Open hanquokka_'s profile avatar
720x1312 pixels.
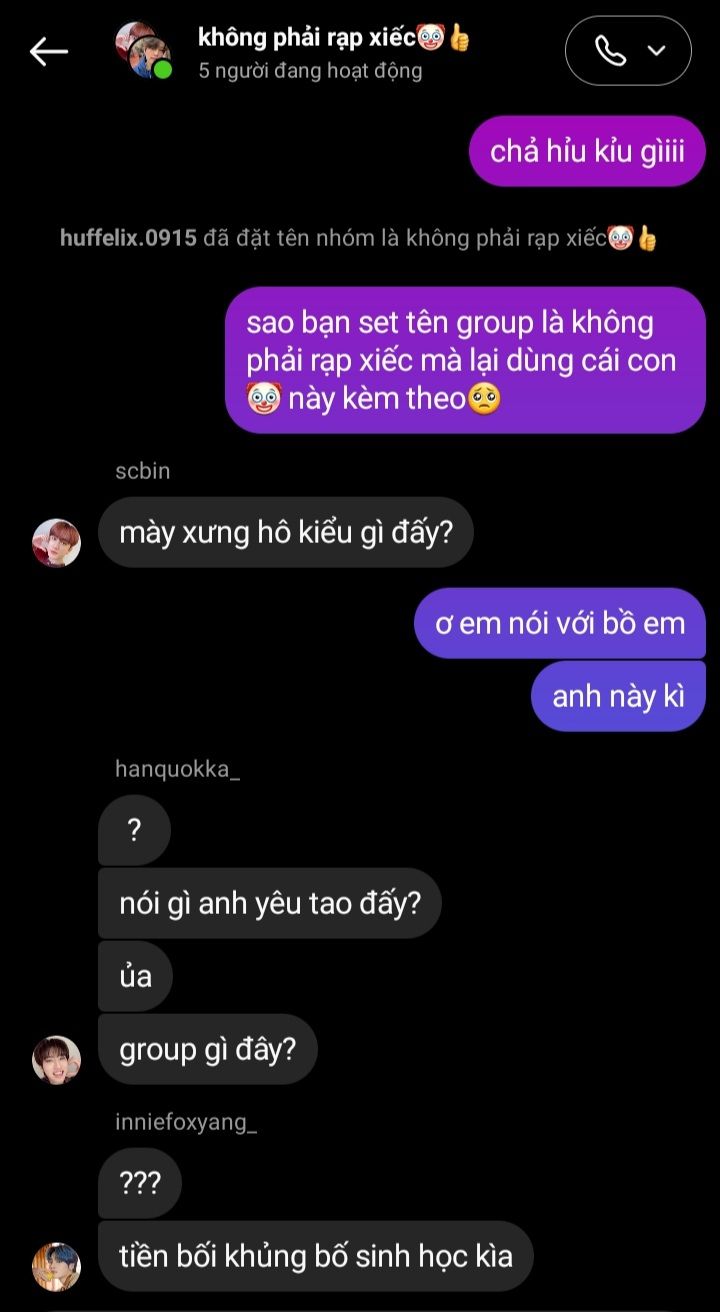point(57,1059)
